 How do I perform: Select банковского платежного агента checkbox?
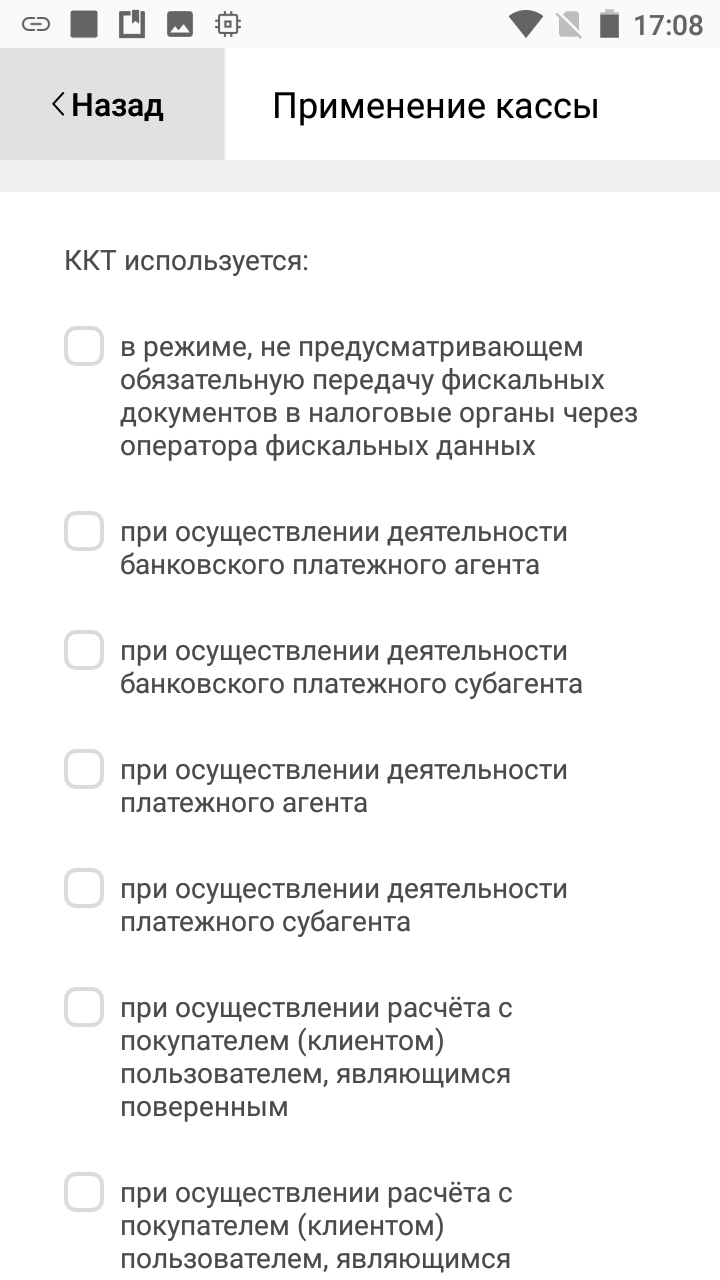pyautogui.click(x=84, y=531)
